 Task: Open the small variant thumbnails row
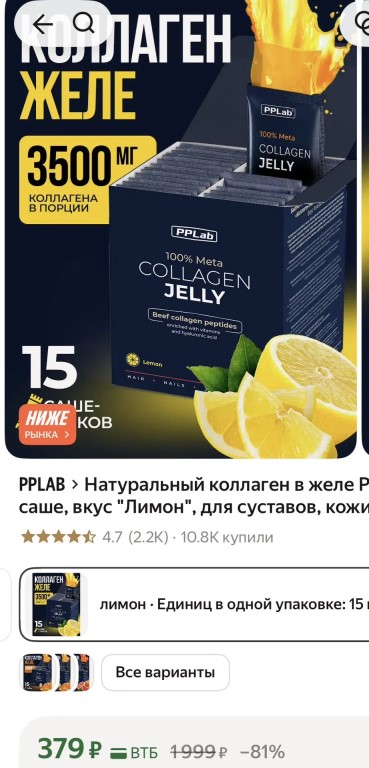click(56, 672)
